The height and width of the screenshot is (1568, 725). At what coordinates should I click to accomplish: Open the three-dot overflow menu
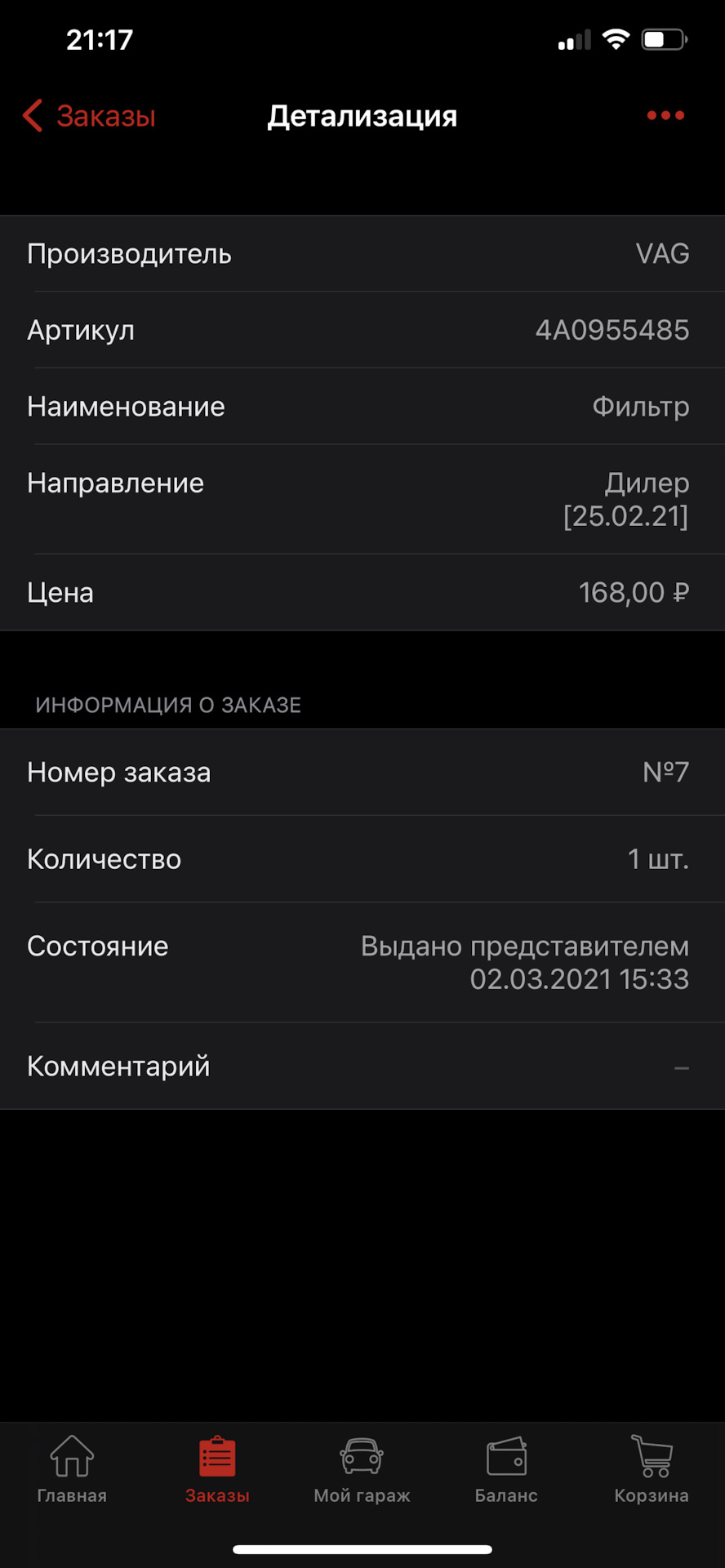pyautogui.click(x=665, y=115)
